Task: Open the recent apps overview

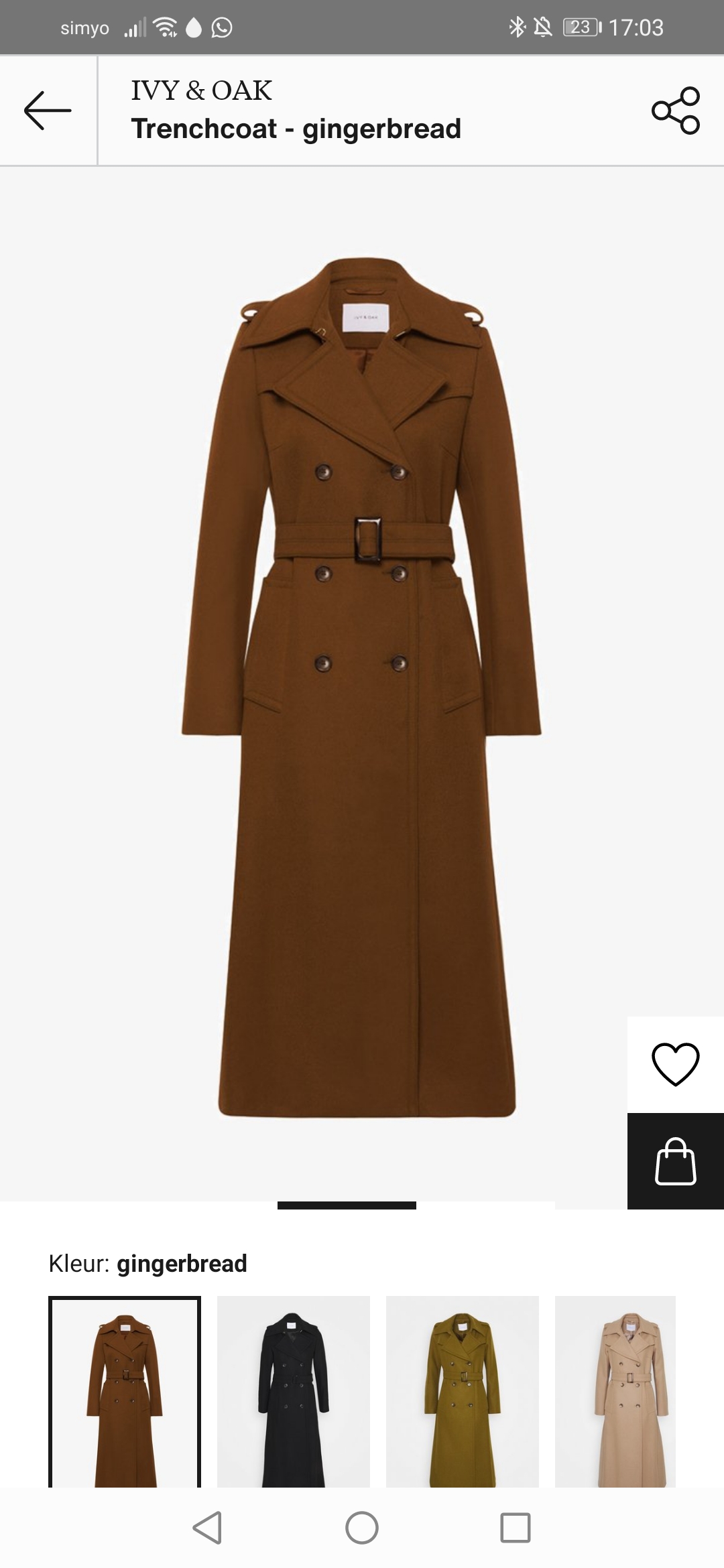Action: (x=516, y=1528)
